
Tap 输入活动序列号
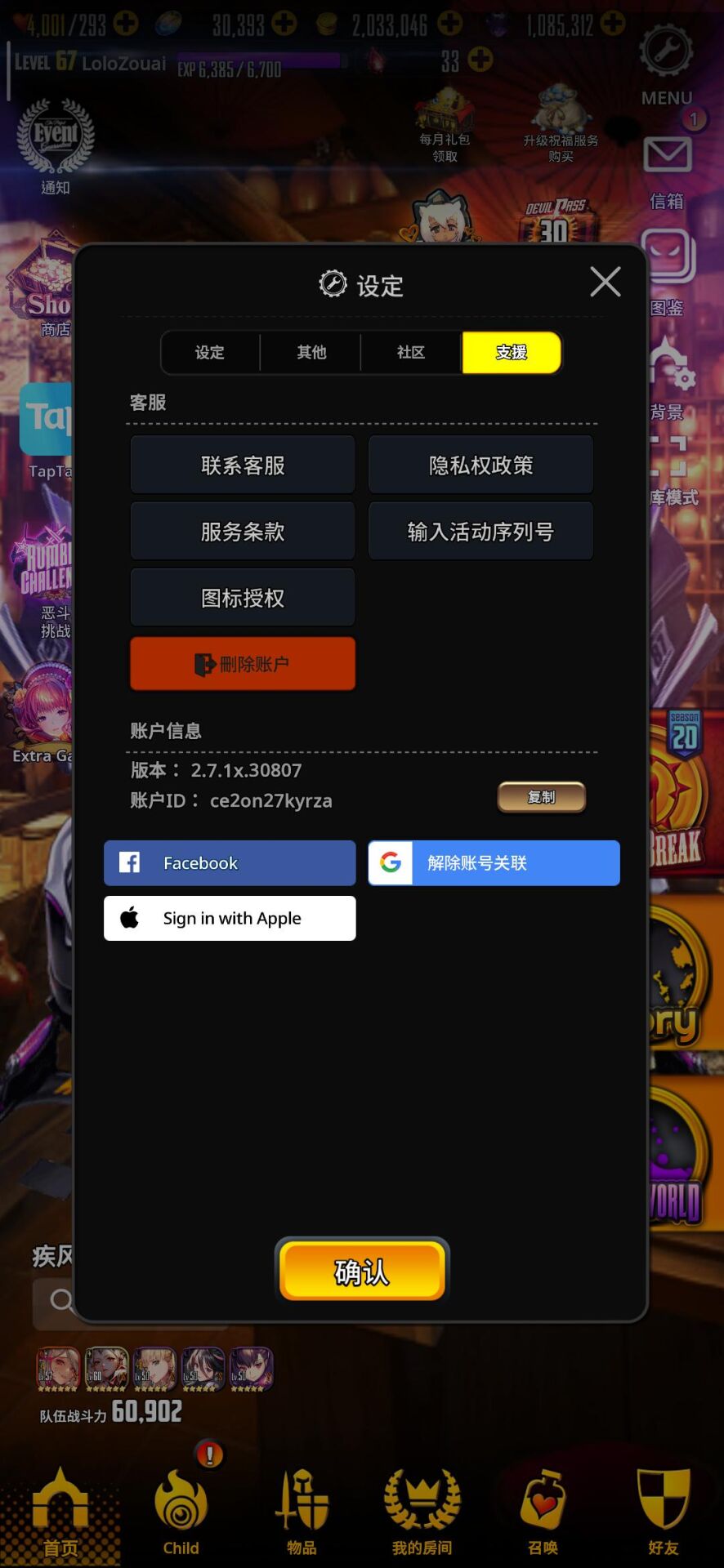(x=480, y=532)
